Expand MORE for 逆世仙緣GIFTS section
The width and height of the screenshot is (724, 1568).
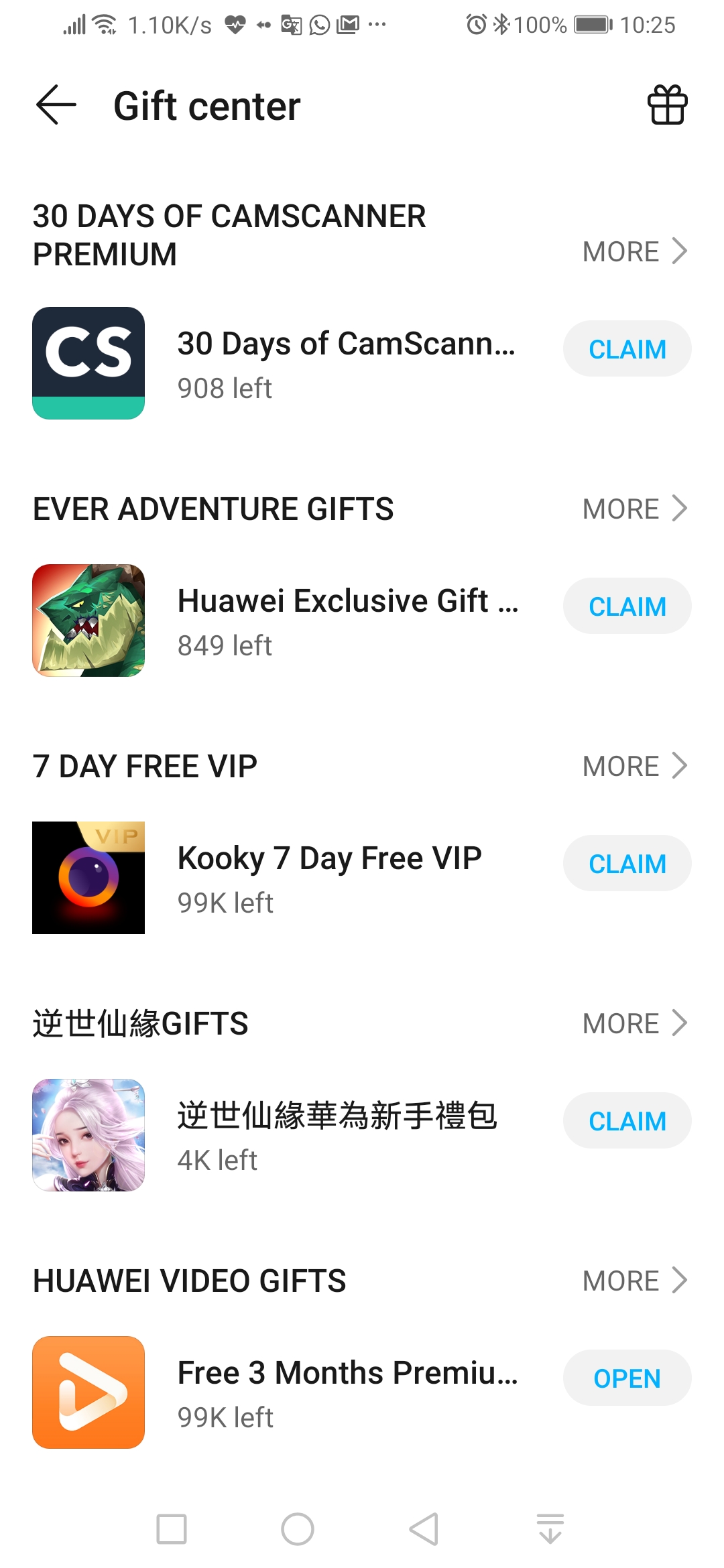point(633,1023)
